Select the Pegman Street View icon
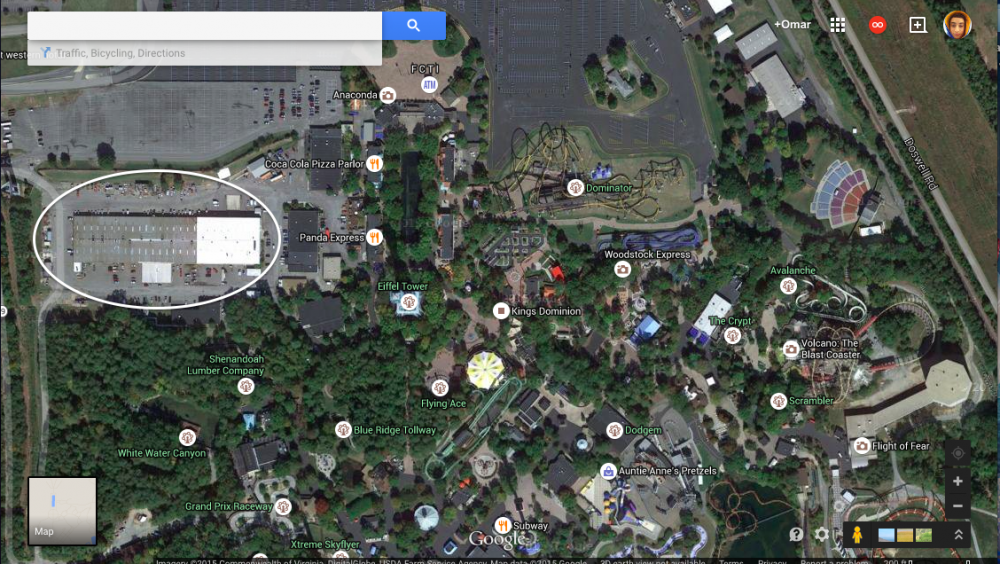Screen dimensions: 1000x564 click(x=857, y=535)
